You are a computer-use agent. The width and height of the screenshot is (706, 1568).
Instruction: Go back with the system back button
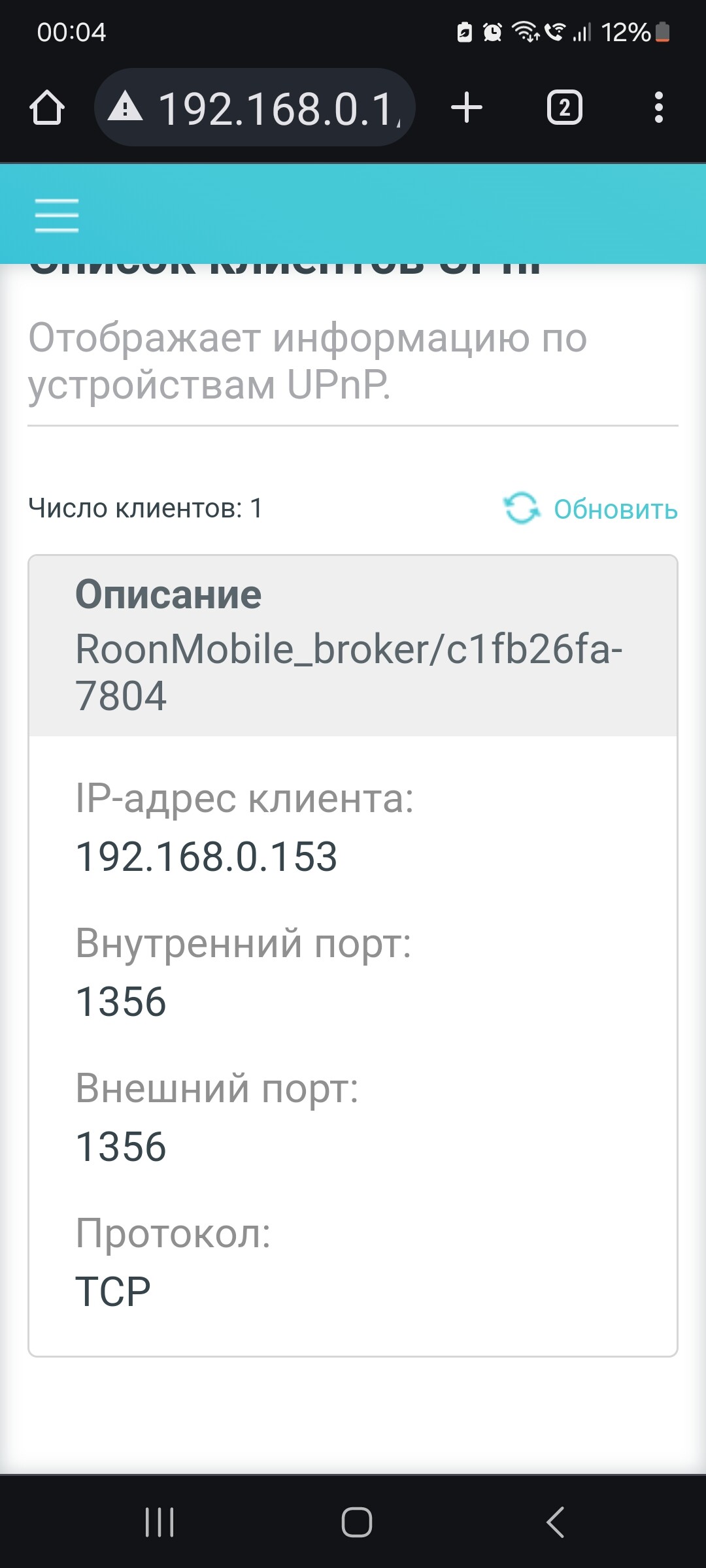(x=556, y=1522)
